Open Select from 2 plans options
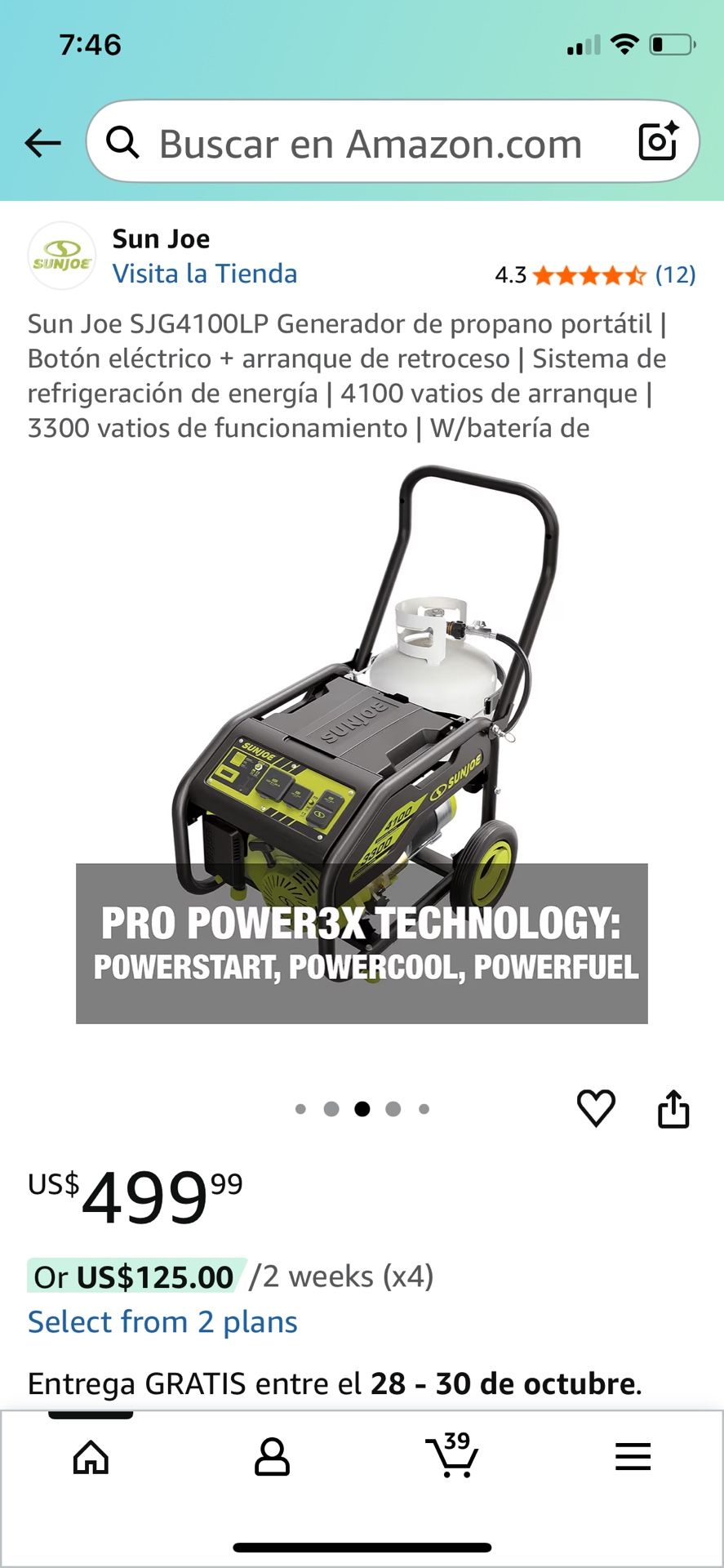The width and height of the screenshot is (724, 1568). click(162, 1321)
